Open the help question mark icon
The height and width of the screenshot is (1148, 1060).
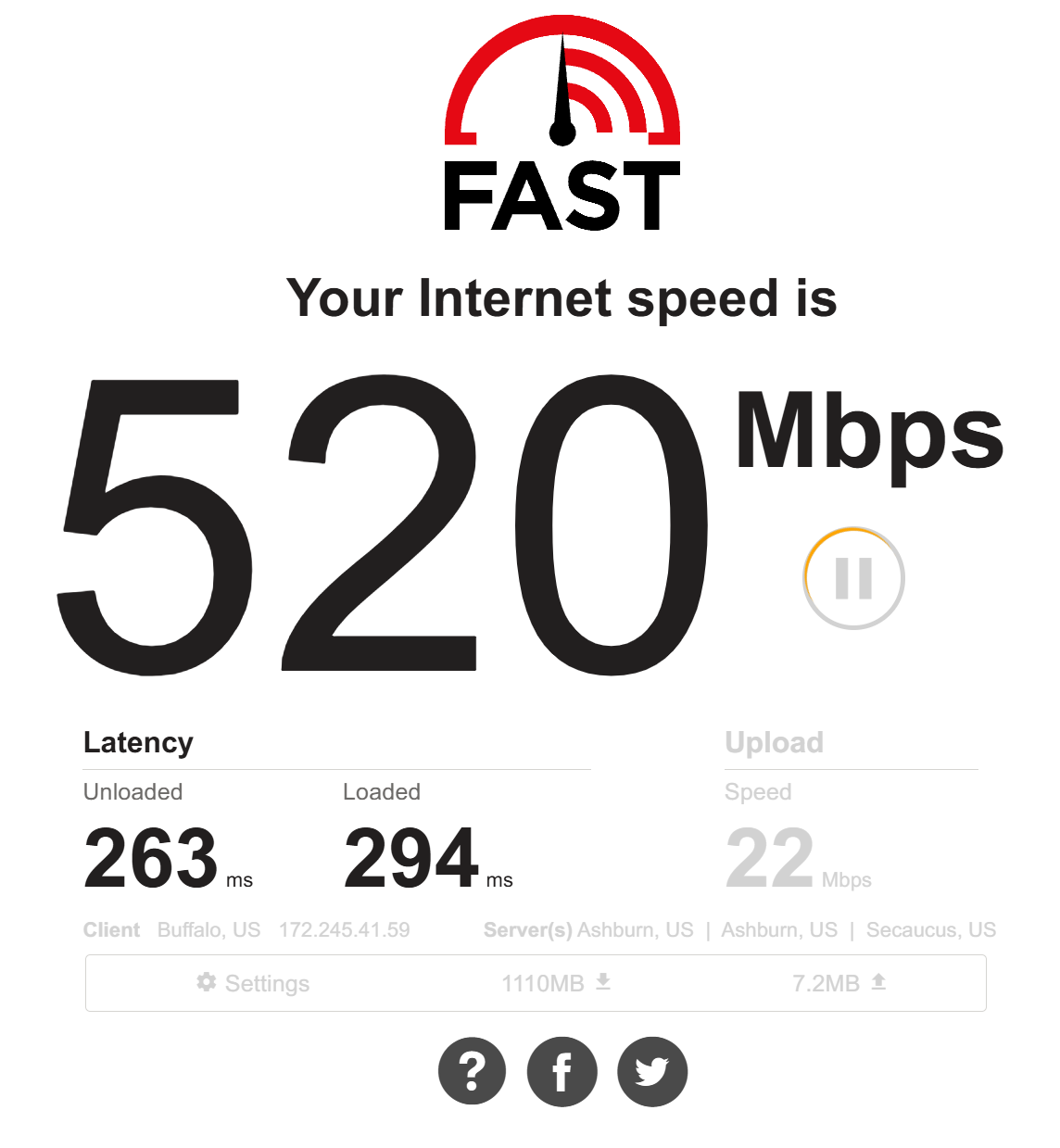tap(473, 1072)
